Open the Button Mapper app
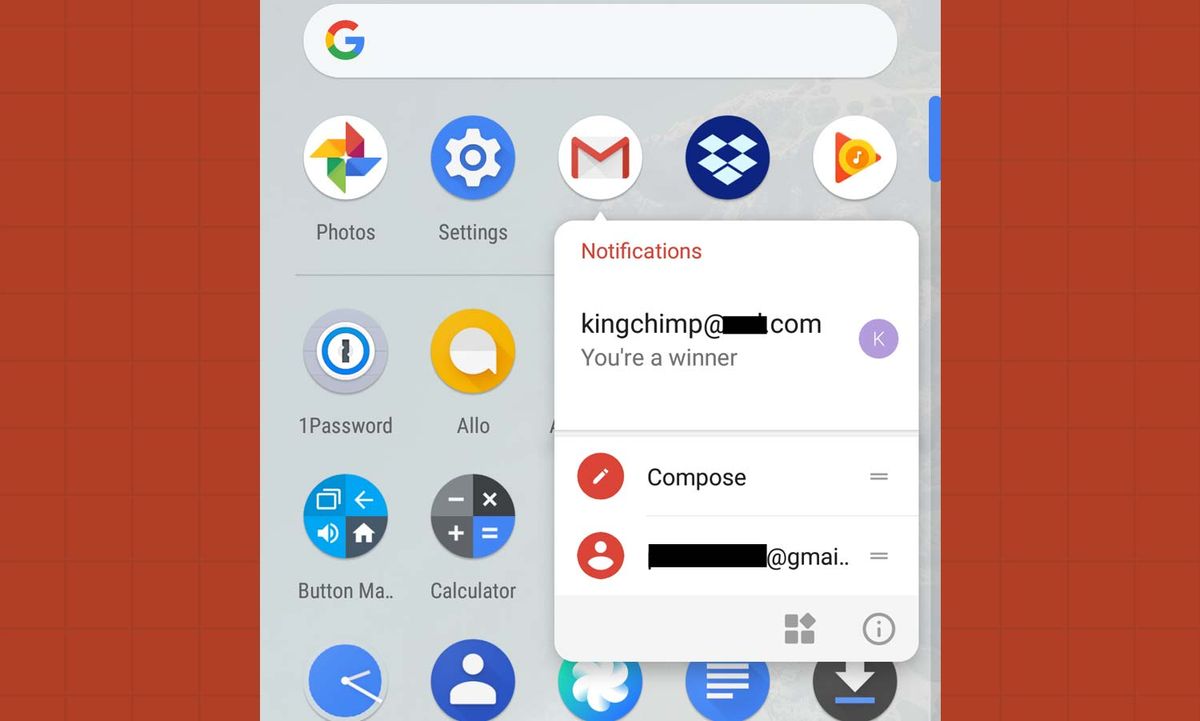The height and width of the screenshot is (721, 1200). tap(345, 516)
